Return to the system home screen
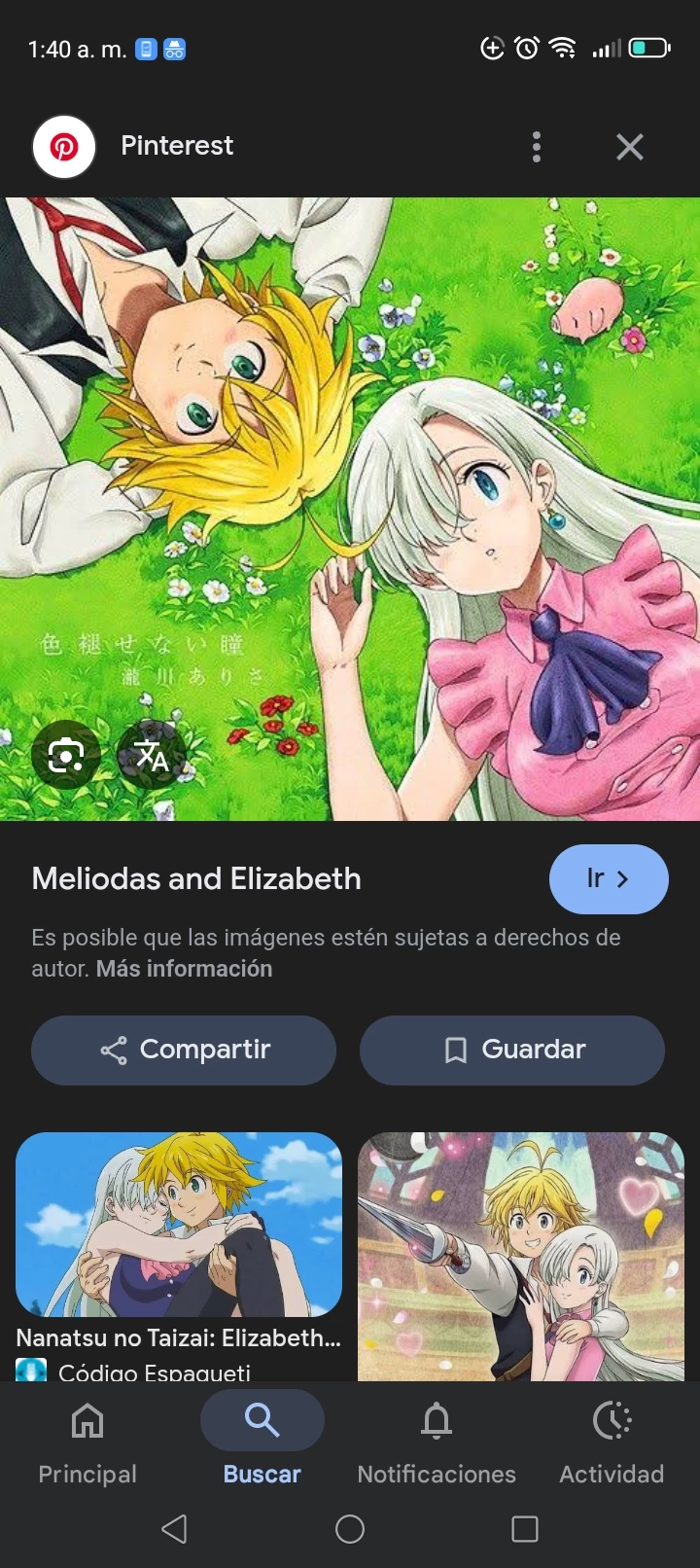 pos(350,1529)
